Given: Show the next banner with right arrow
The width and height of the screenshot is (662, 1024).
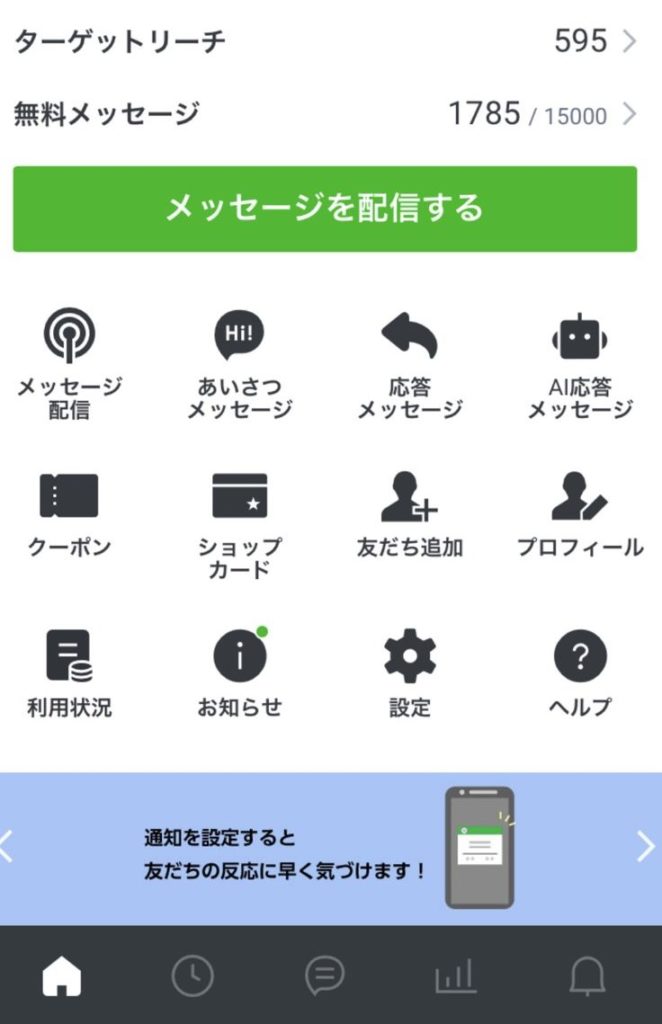Looking at the screenshot, I should (x=645, y=847).
